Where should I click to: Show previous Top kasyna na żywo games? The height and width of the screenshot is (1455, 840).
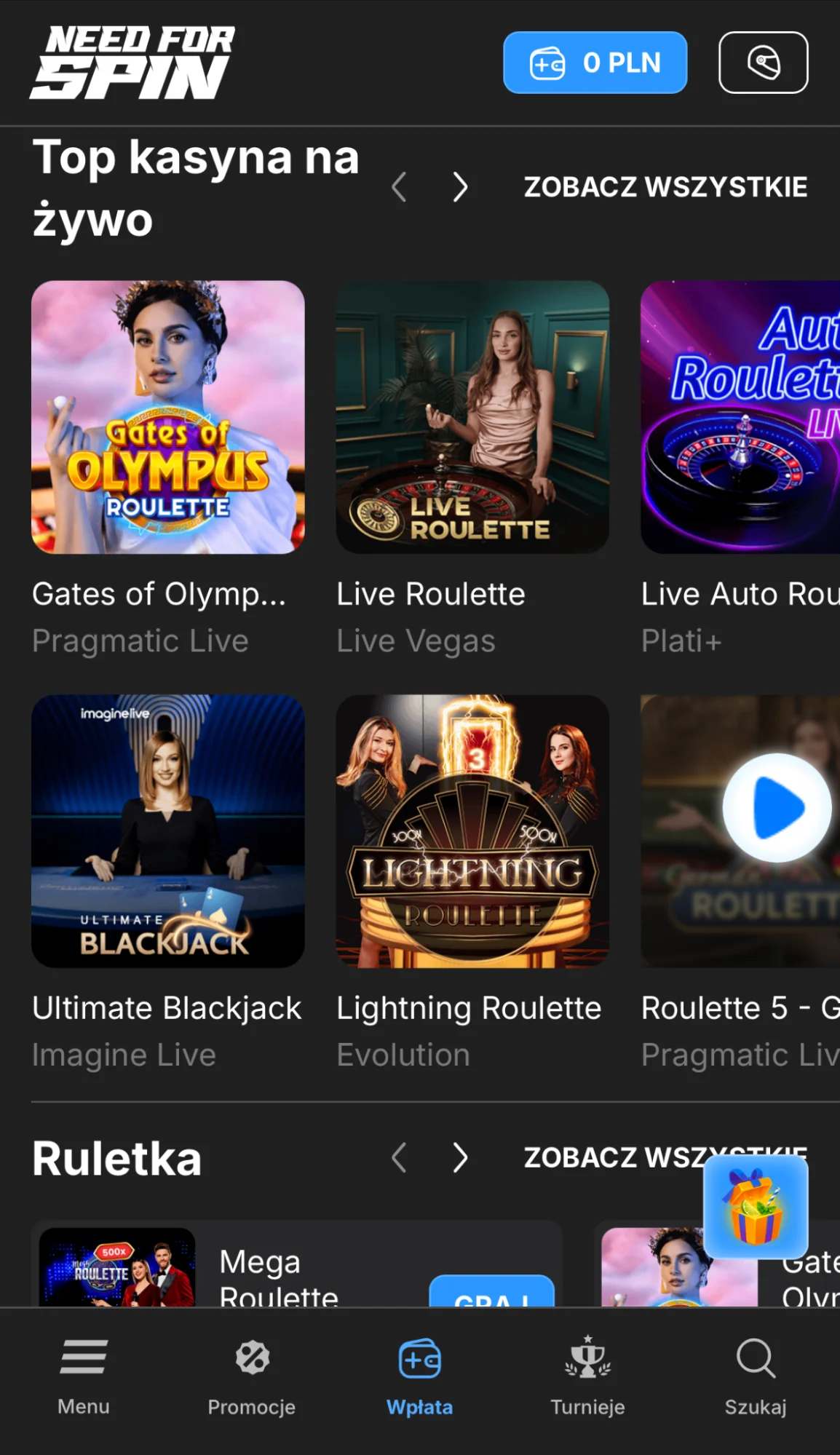399,187
